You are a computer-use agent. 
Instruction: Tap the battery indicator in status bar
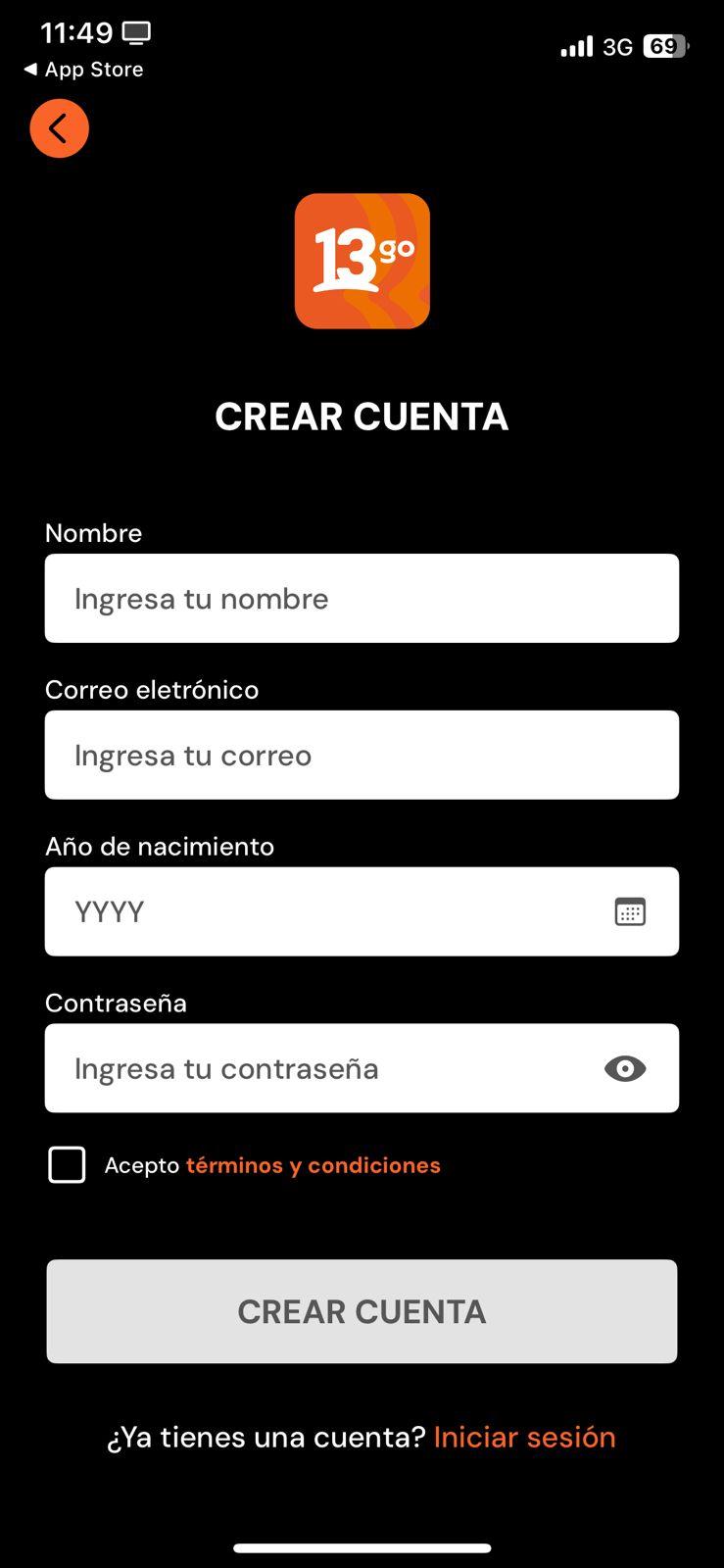667,46
